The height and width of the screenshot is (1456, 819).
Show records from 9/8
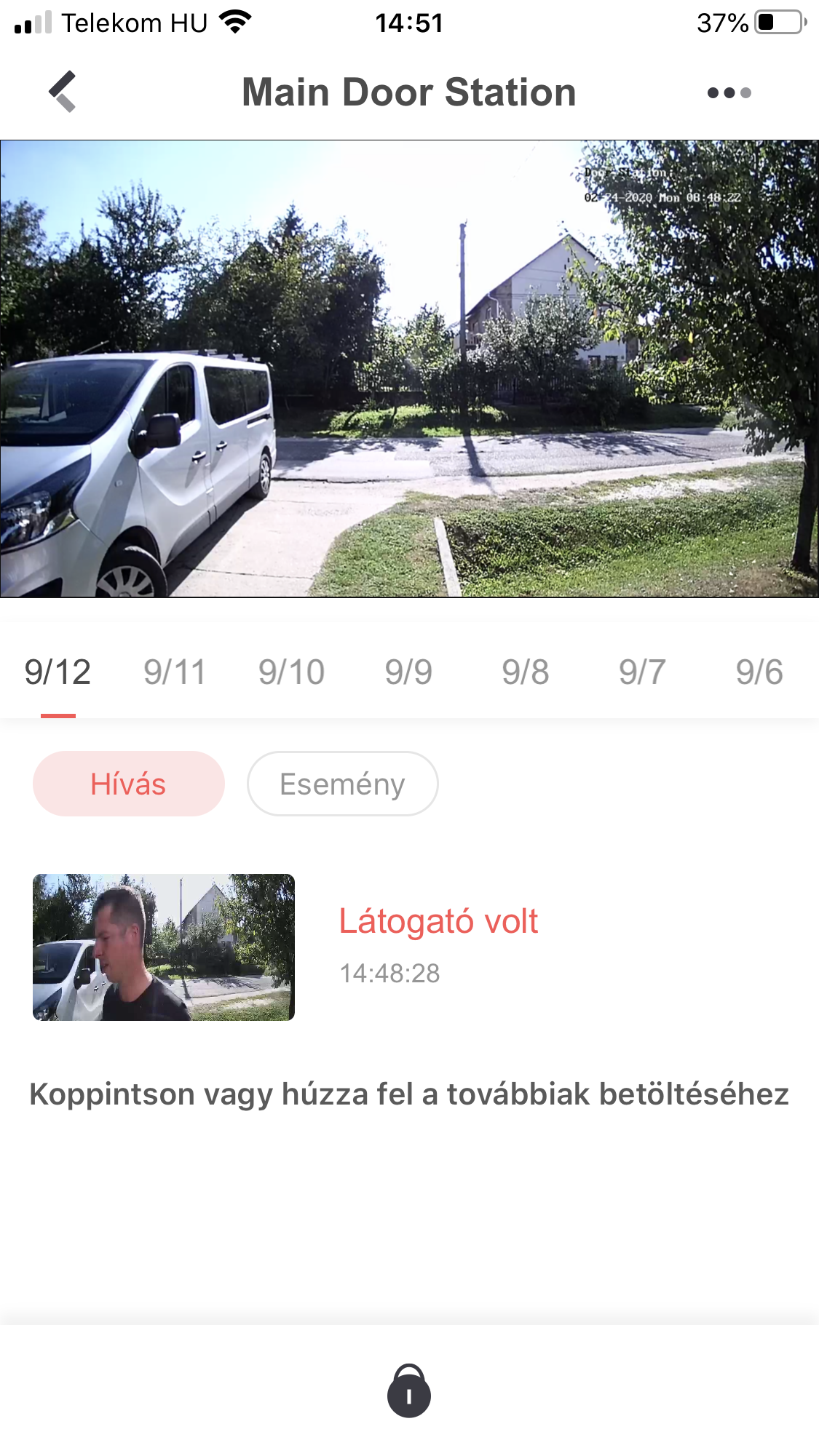point(525,672)
